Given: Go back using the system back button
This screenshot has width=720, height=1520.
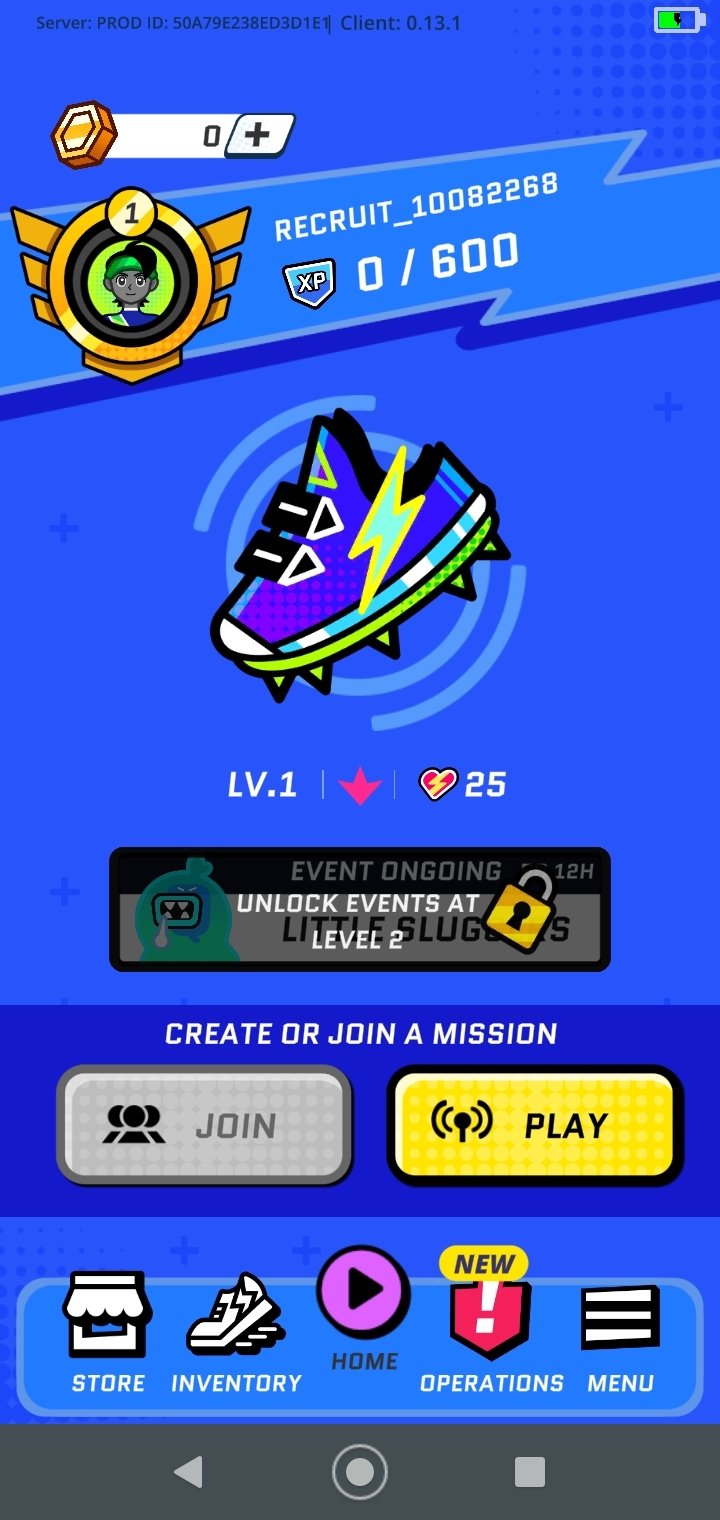Looking at the screenshot, I should click(188, 1472).
